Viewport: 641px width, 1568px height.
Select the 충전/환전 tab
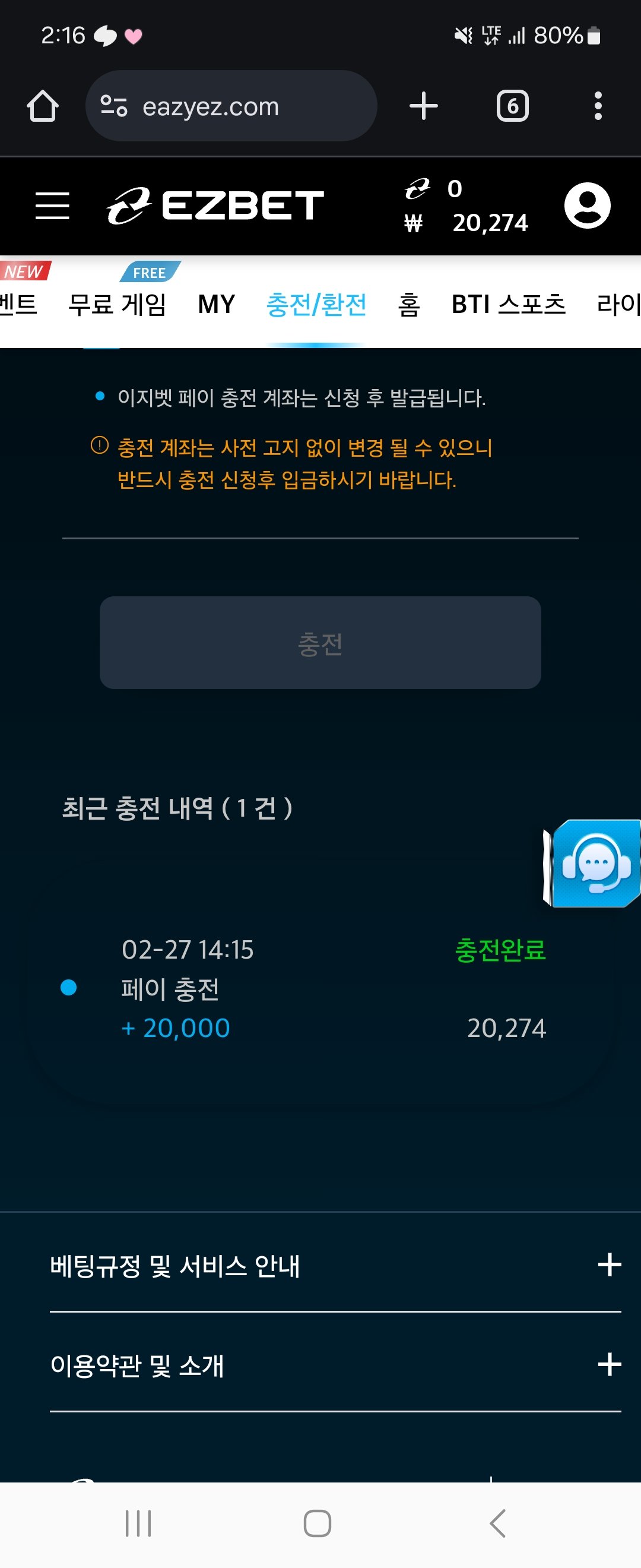point(316,304)
